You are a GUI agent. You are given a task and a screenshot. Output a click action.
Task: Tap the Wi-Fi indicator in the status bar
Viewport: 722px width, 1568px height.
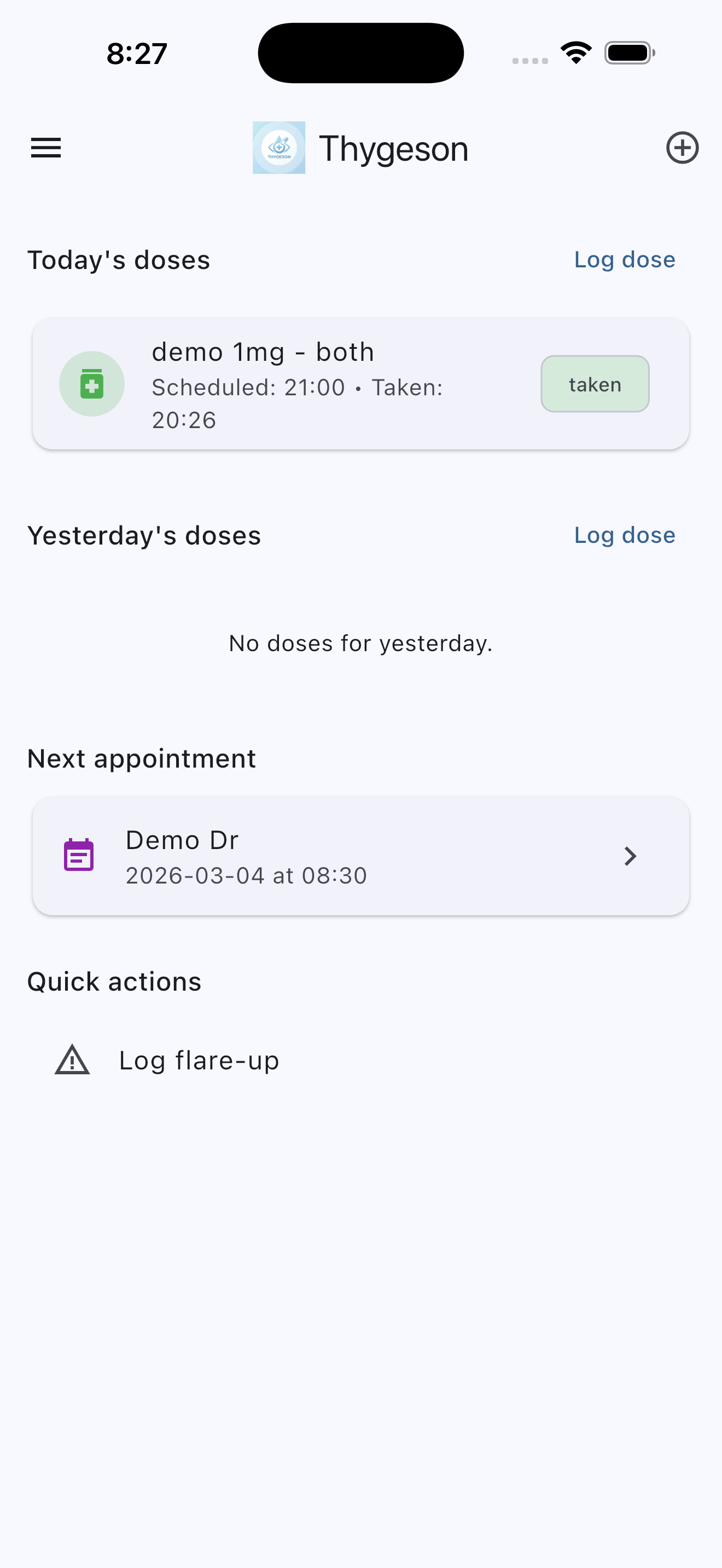point(575,52)
